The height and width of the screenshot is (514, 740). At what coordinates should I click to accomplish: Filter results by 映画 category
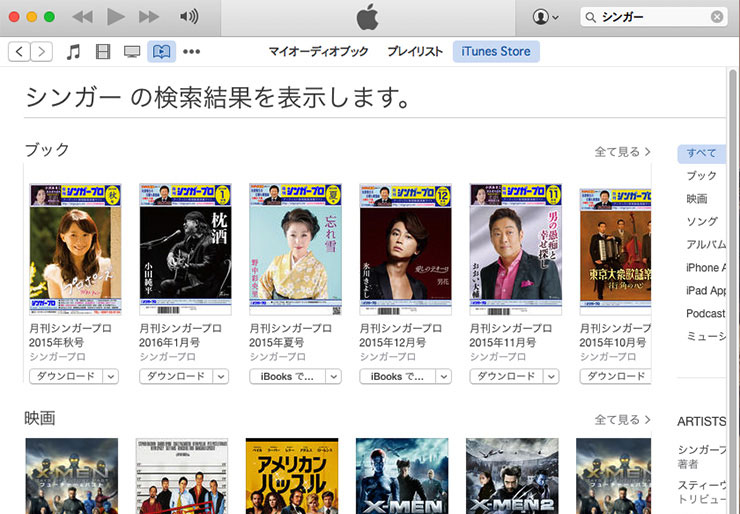tap(697, 199)
